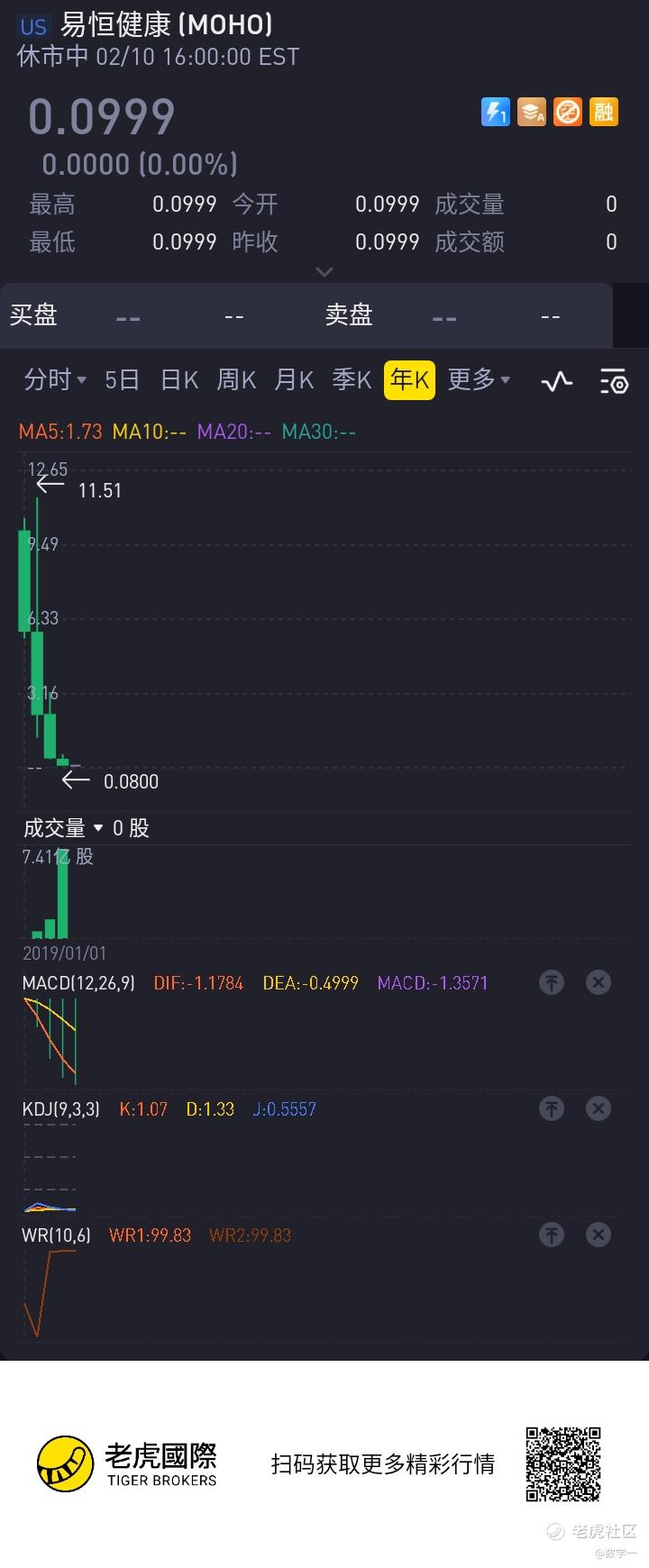Switch to the 分时 chart view
Screen dimensions: 649x1568
point(54,380)
